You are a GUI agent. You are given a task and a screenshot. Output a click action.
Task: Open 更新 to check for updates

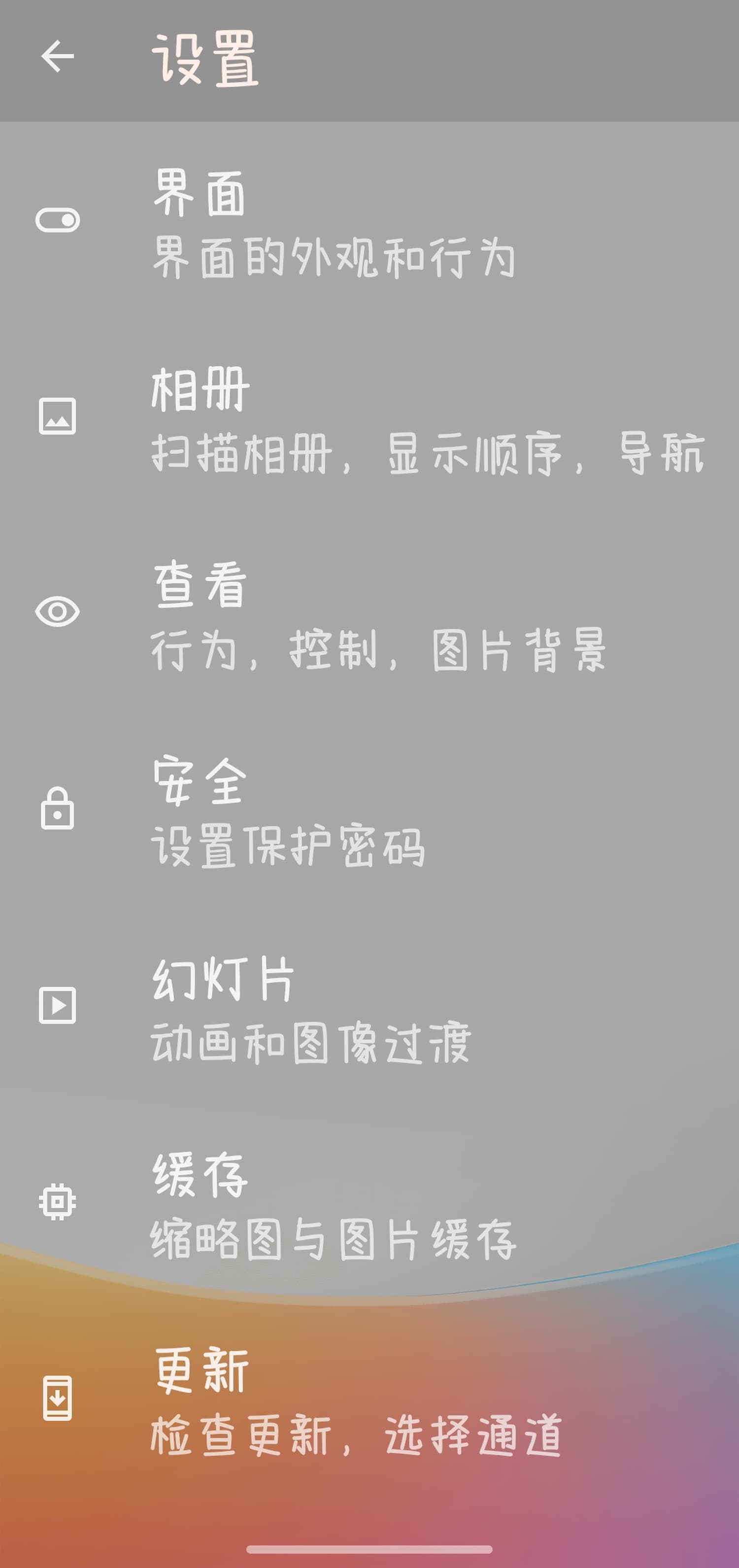click(x=369, y=1400)
